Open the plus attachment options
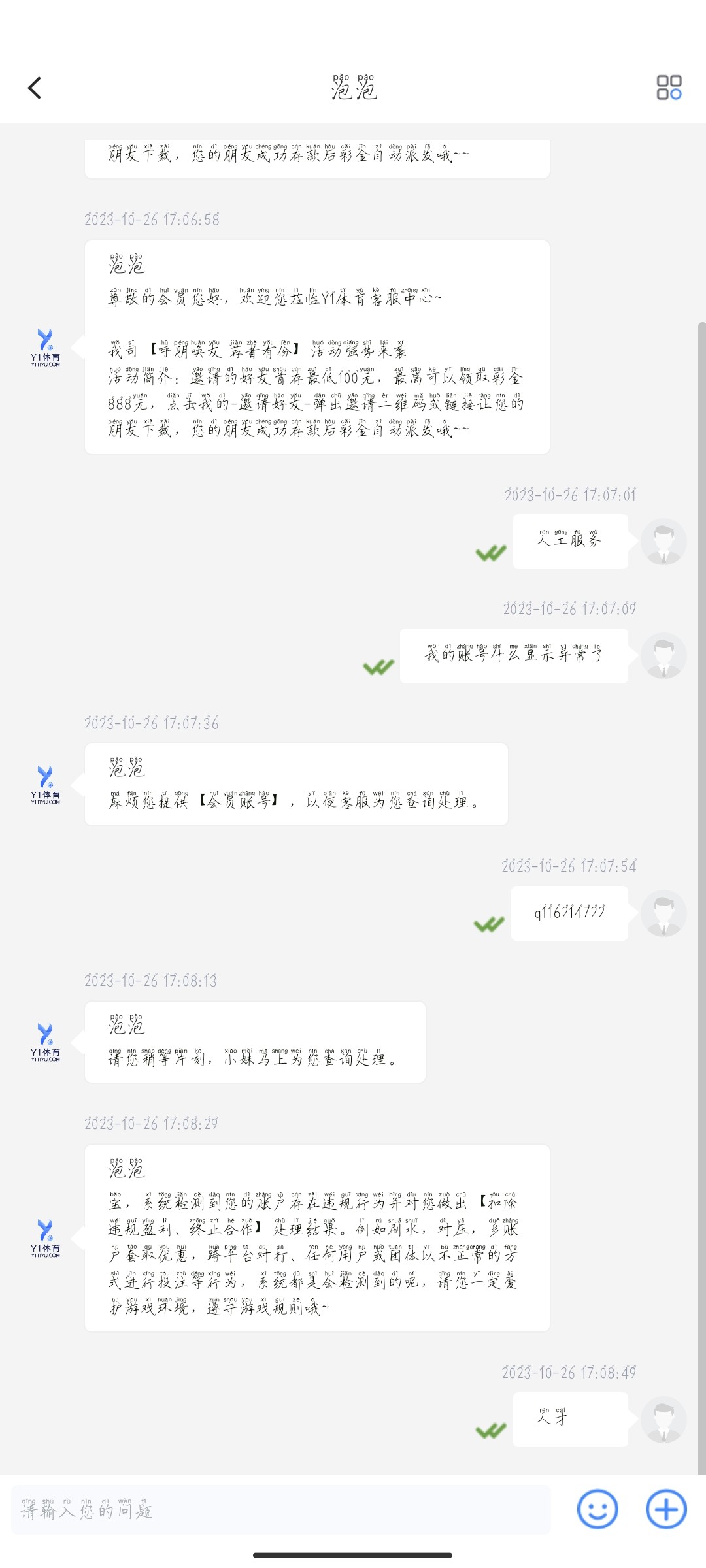The image size is (706, 1568). point(665,1509)
